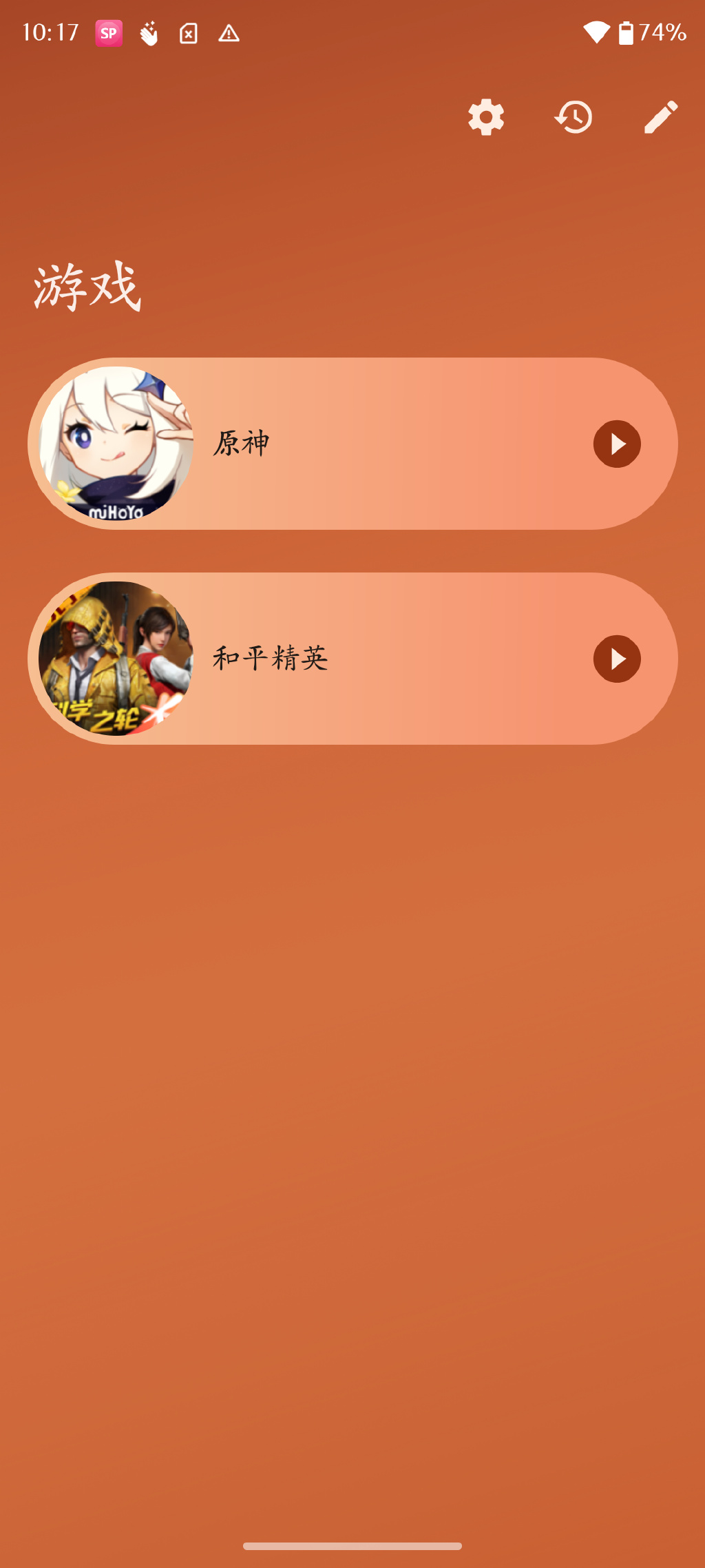Screen dimensions: 705x1568
Task: Launch 原神 with its play button
Action: point(617,444)
